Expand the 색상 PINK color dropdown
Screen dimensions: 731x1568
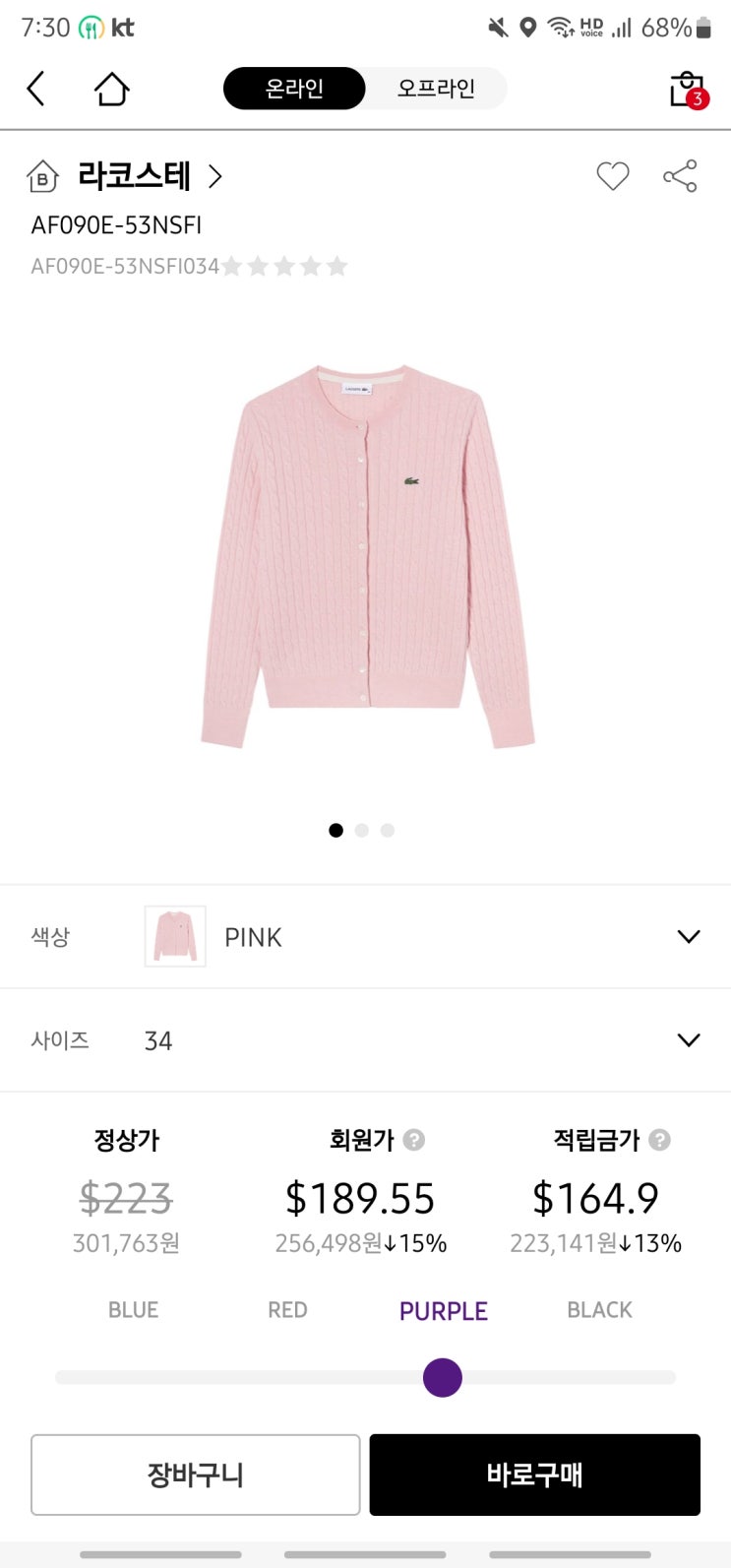coord(688,937)
